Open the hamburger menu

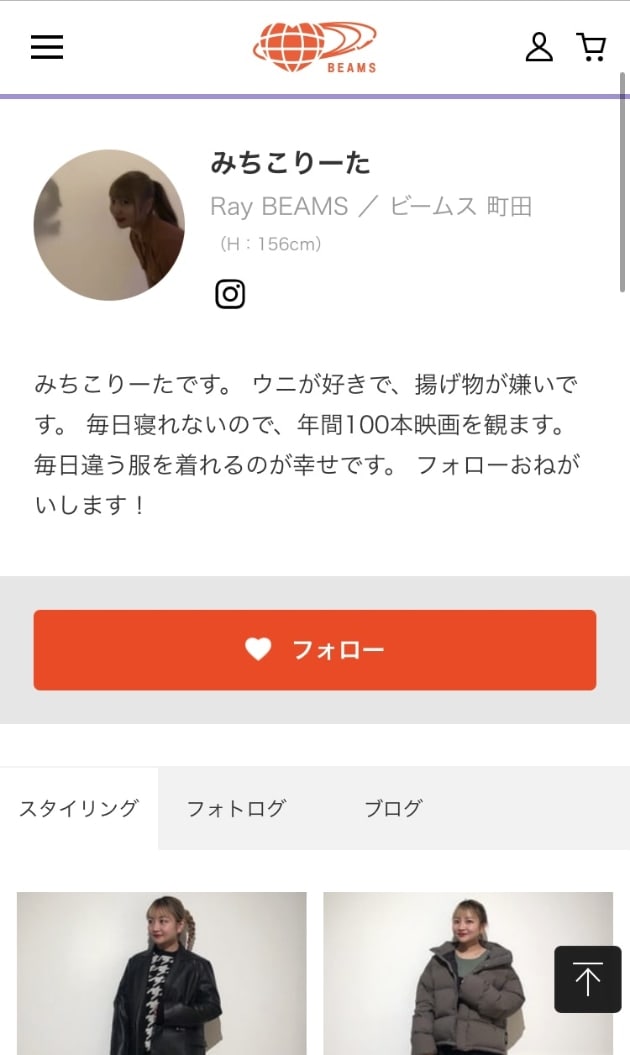click(x=47, y=47)
